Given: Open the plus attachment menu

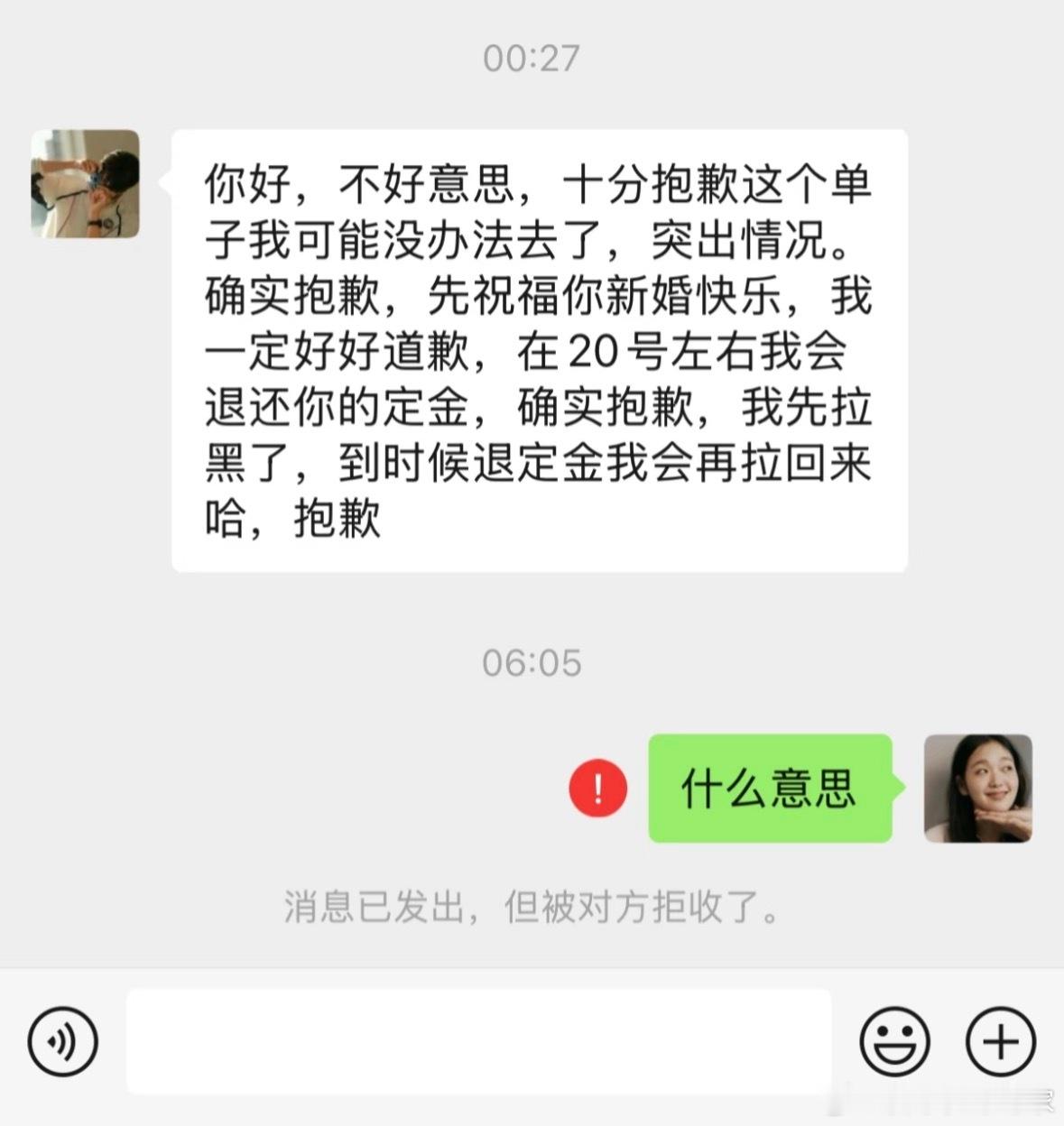Looking at the screenshot, I should coord(1000,1042).
